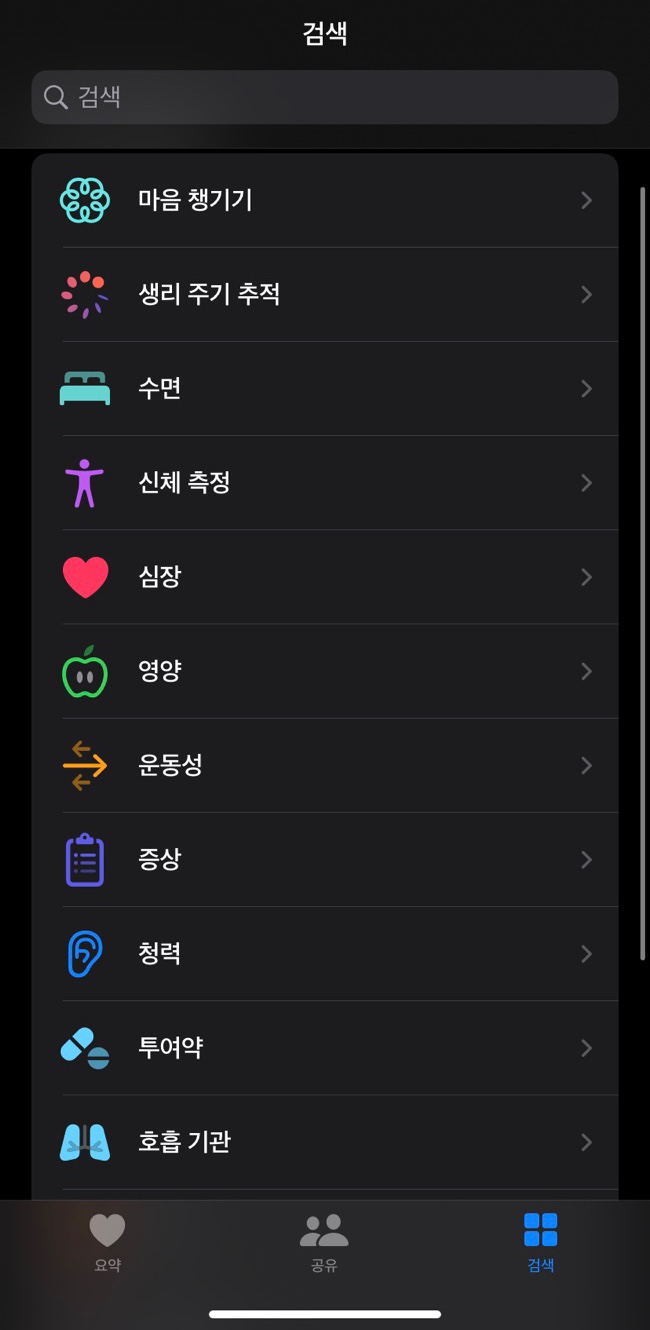
Task: View 청력 data
Action: [x=325, y=953]
